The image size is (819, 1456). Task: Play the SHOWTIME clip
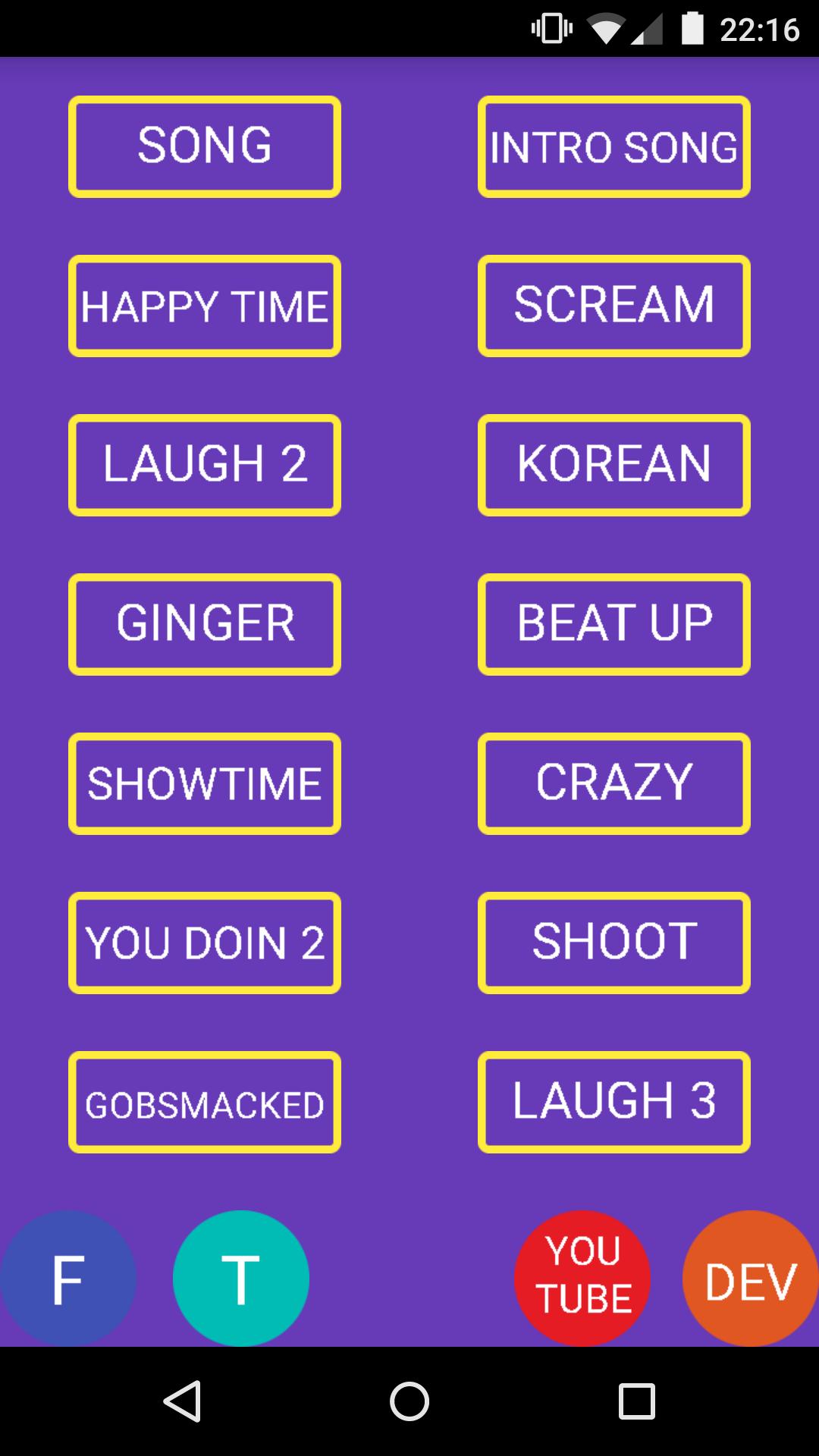205,783
